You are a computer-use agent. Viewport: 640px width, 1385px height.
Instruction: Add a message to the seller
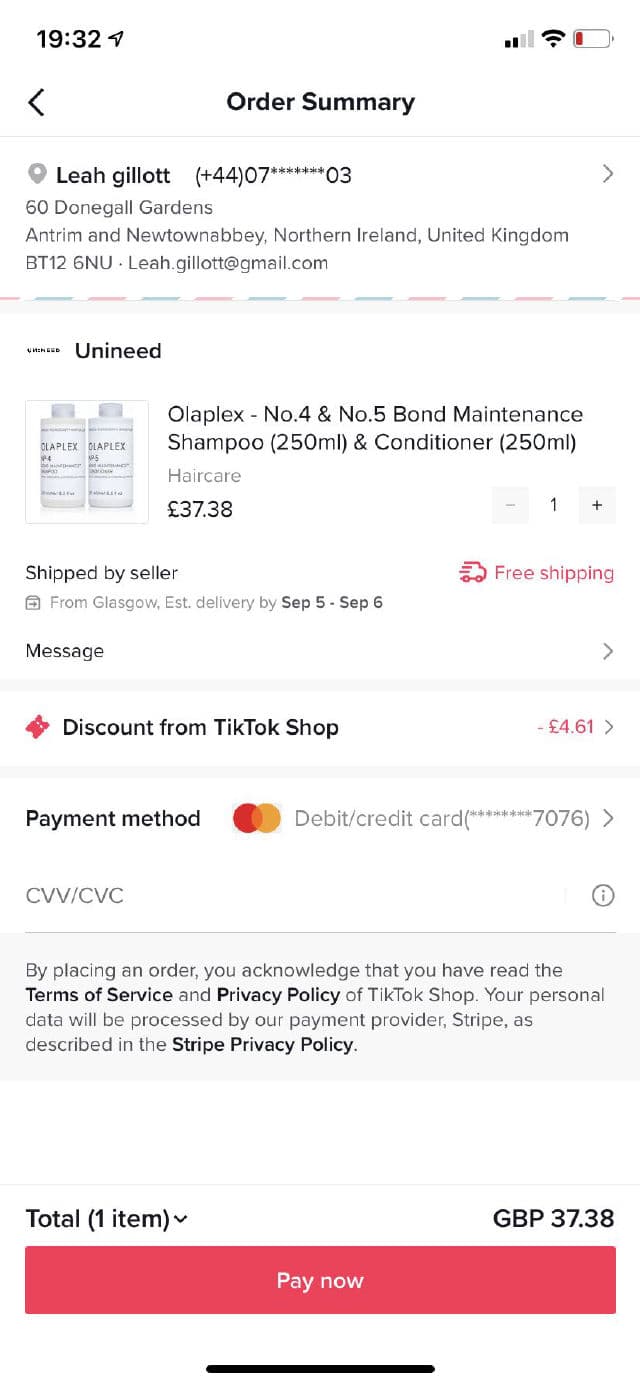pyautogui.click(x=320, y=651)
